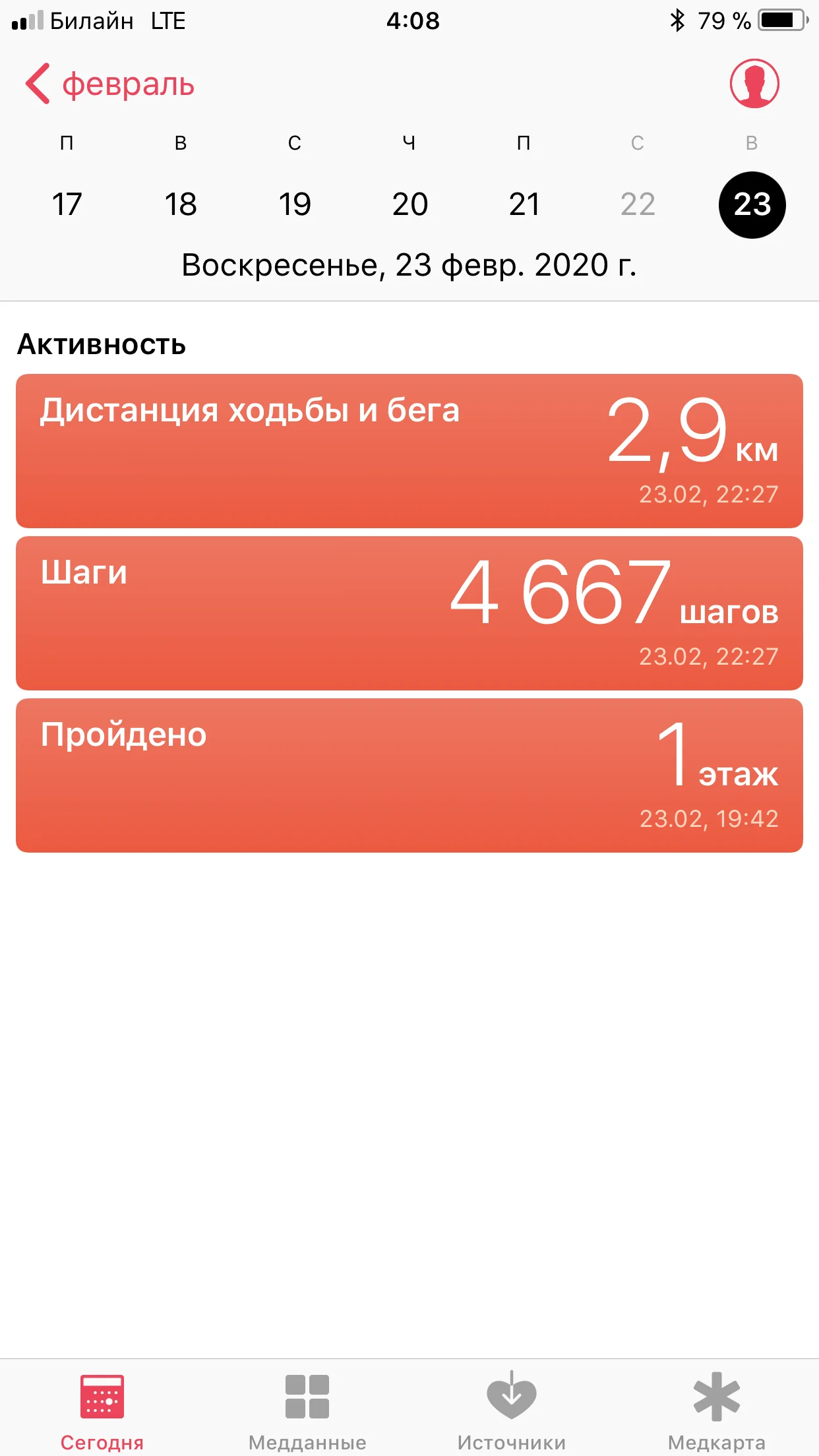Switch to the Медданные tab
This screenshot has width=819, height=1456.
pyautogui.click(x=307, y=1410)
